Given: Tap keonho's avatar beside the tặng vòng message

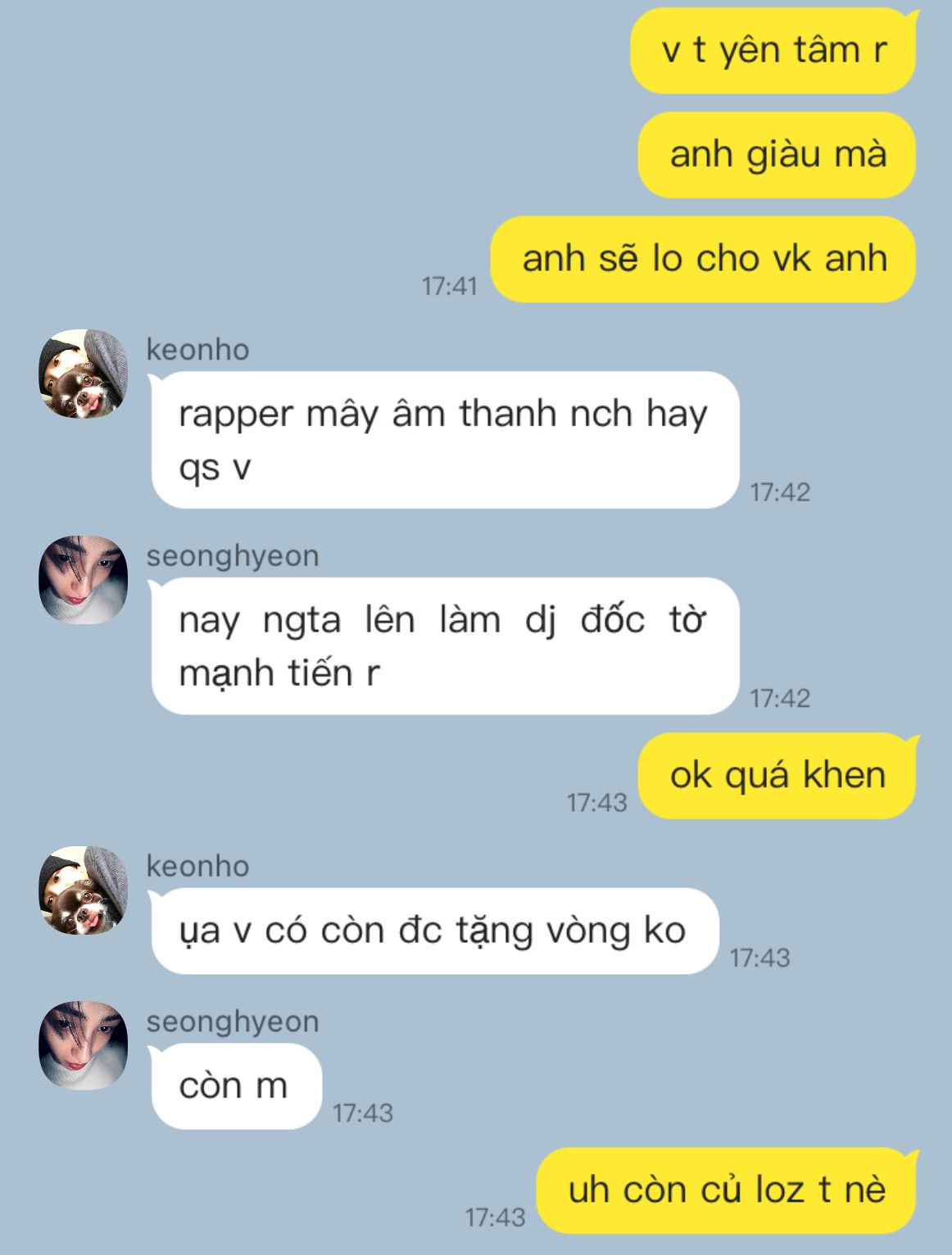Looking at the screenshot, I should tap(83, 890).
